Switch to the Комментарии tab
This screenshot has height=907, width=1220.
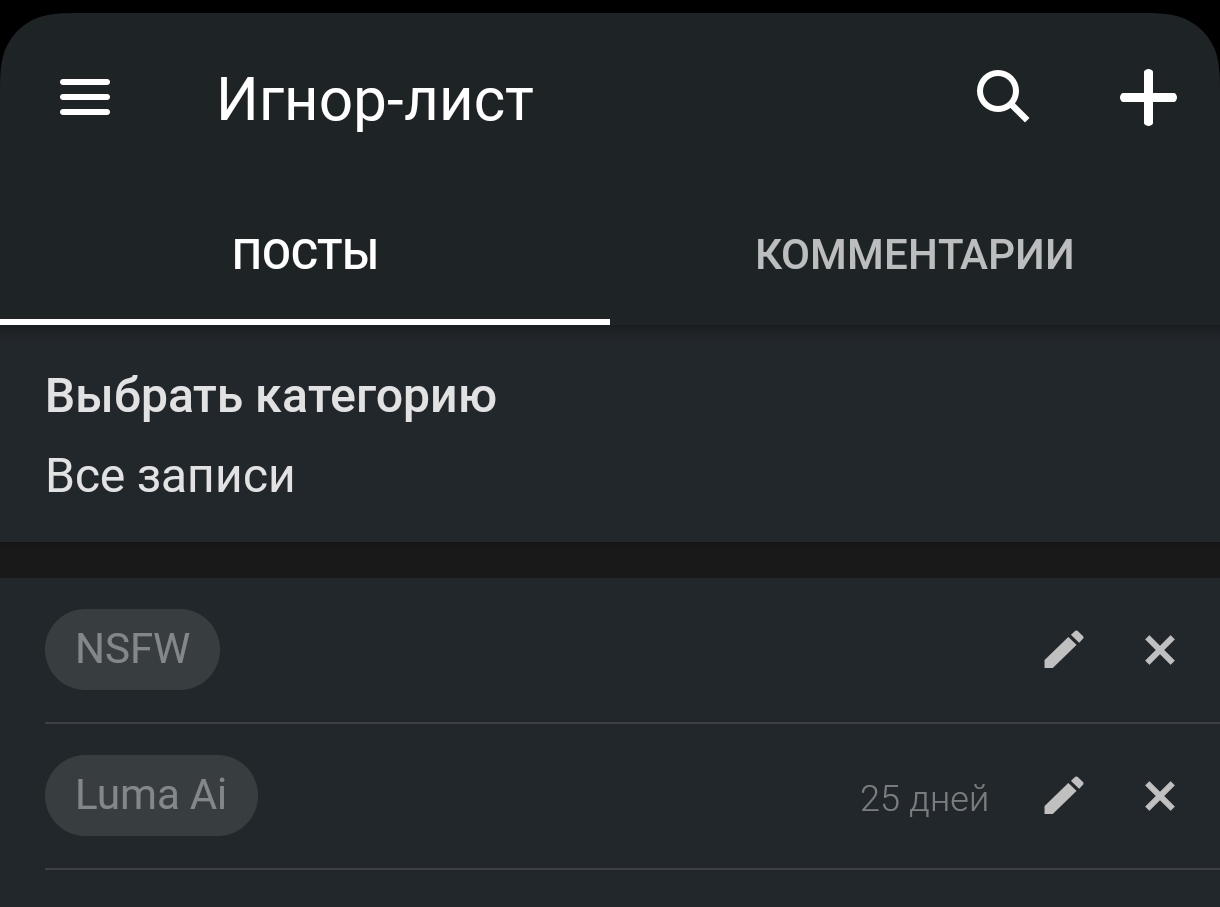coord(914,255)
